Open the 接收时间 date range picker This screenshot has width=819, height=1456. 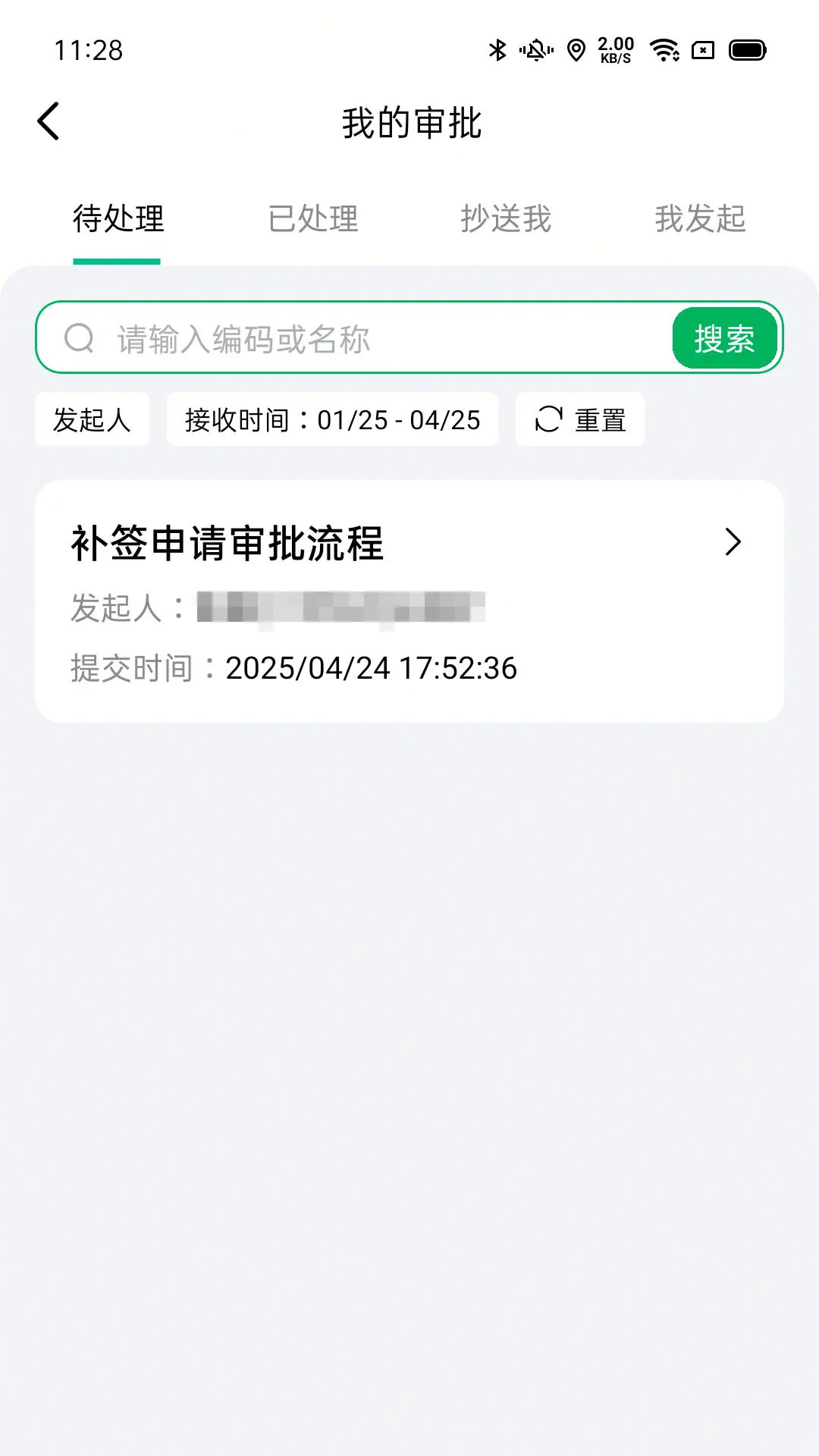coord(332,419)
